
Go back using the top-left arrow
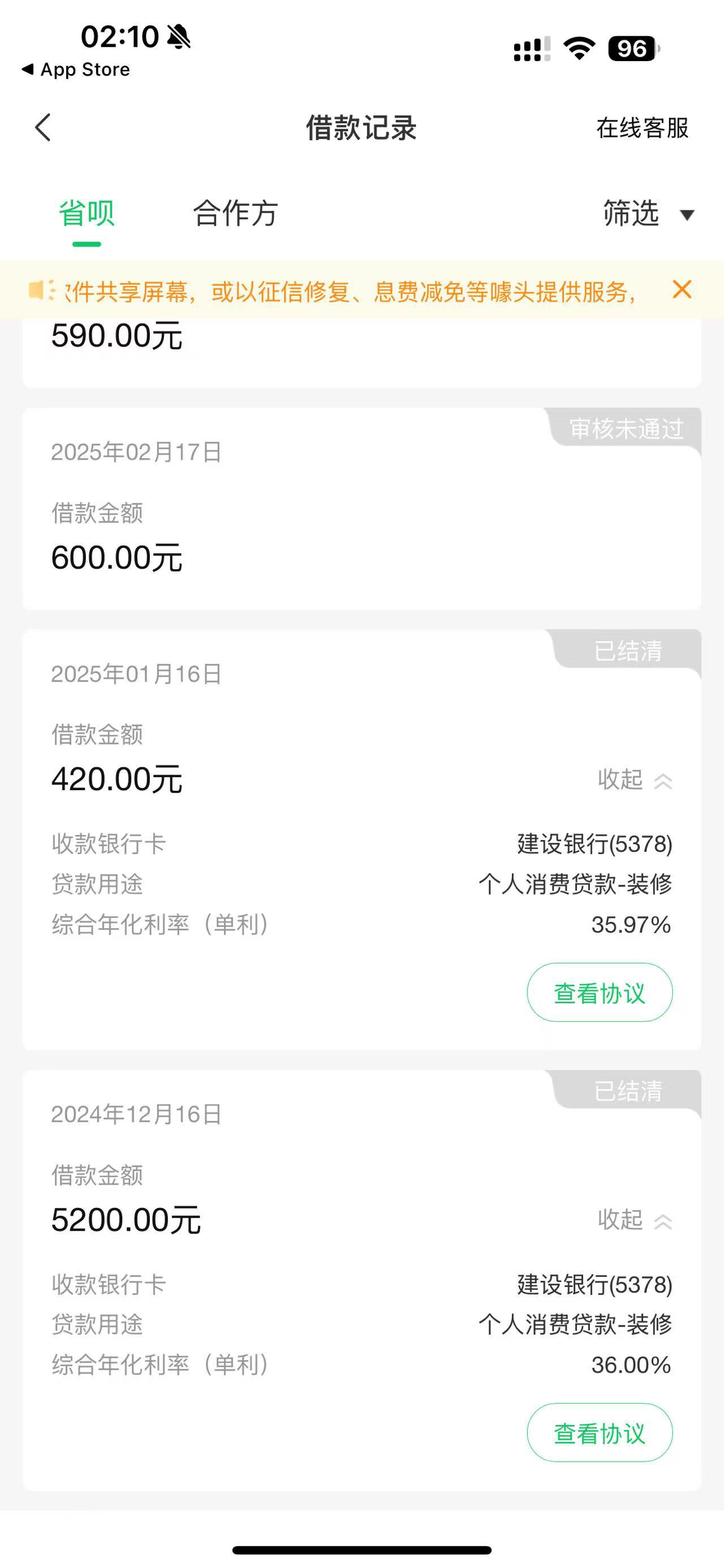coord(42,128)
